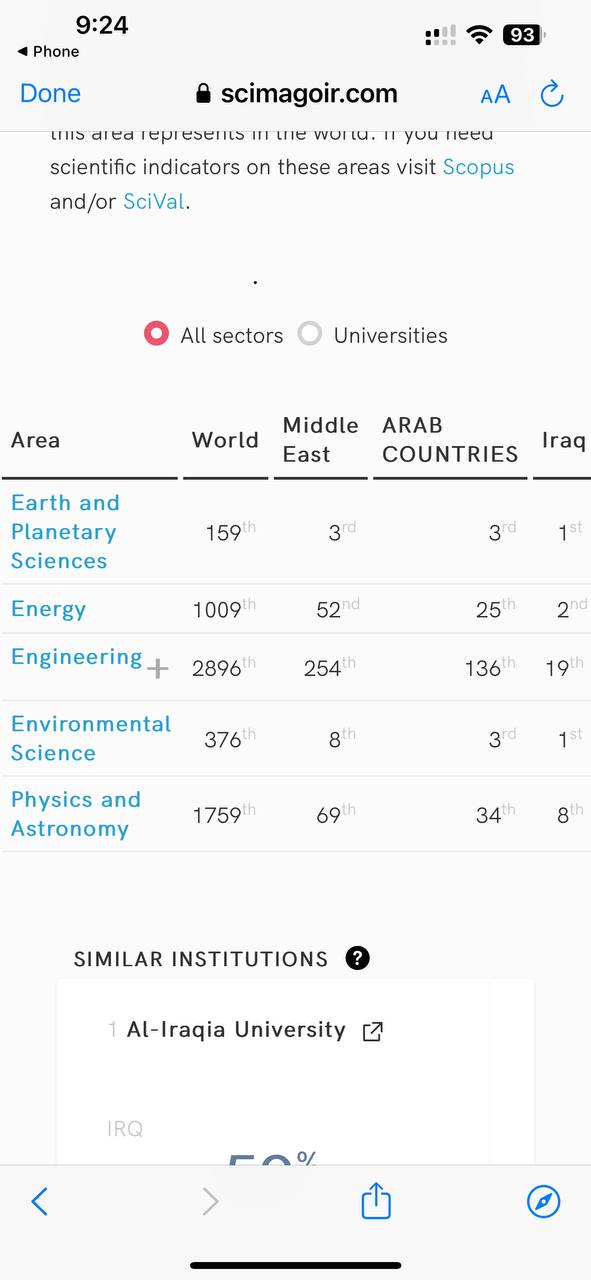Reload the scimagoir.com page

point(552,94)
